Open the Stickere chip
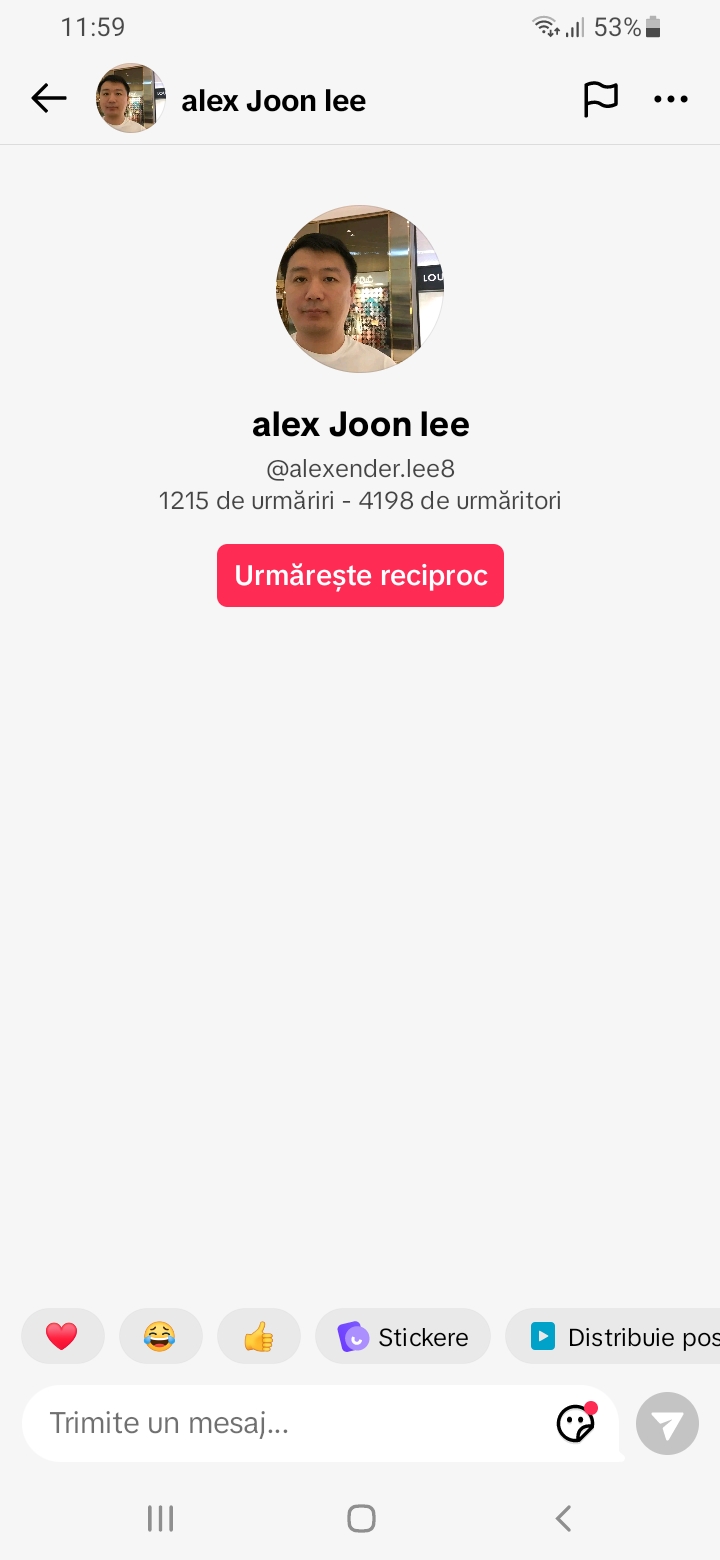This screenshot has width=720, height=1560. tap(403, 1336)
